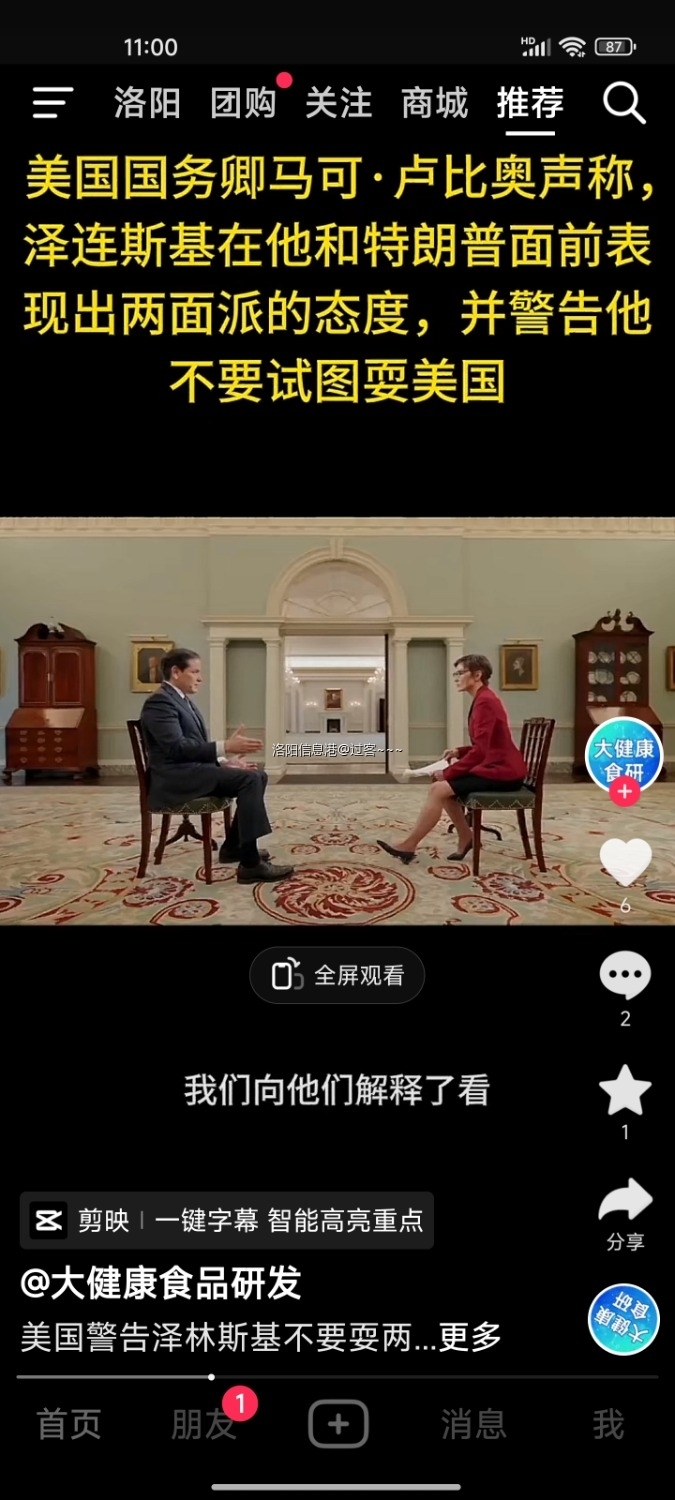Switch to the 关注 tab
Image resolution: width=675 pixels, height=1500 pixels.
pos(338,103)
